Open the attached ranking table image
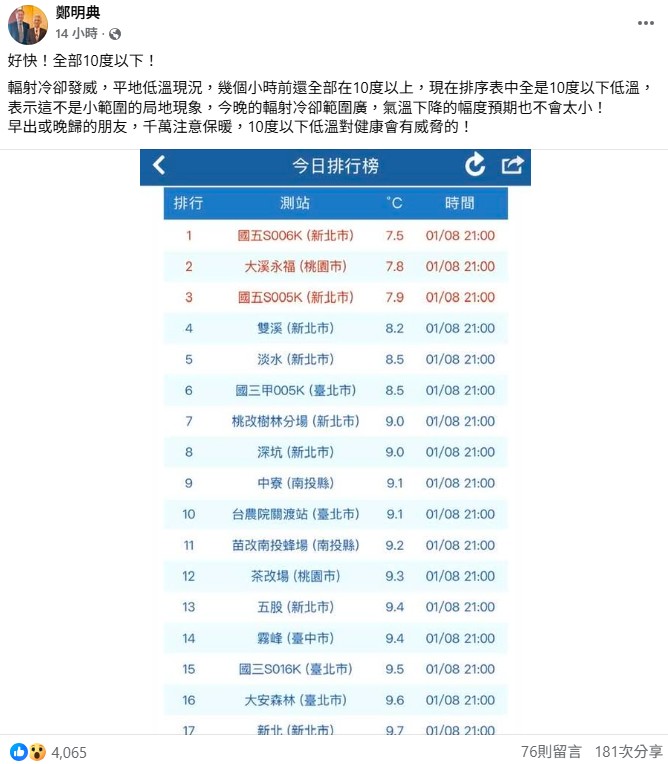 click(x=335, y=440)
